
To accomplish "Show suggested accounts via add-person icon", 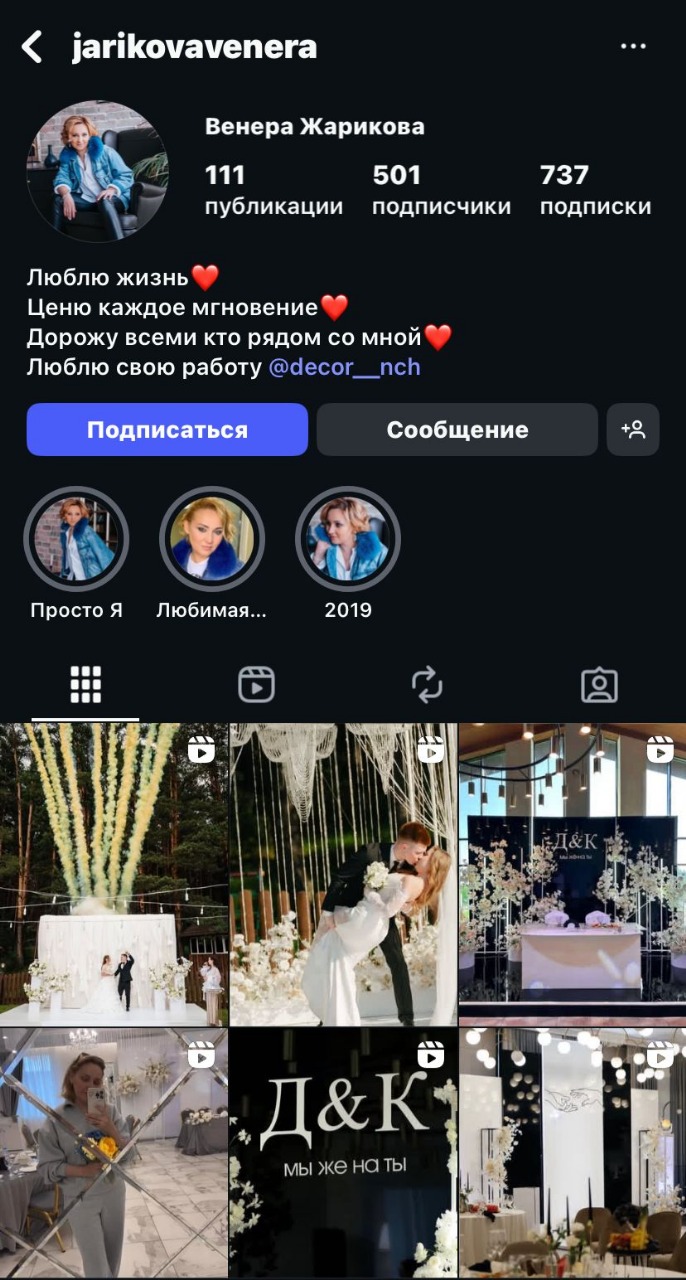I will coord(633,430).
